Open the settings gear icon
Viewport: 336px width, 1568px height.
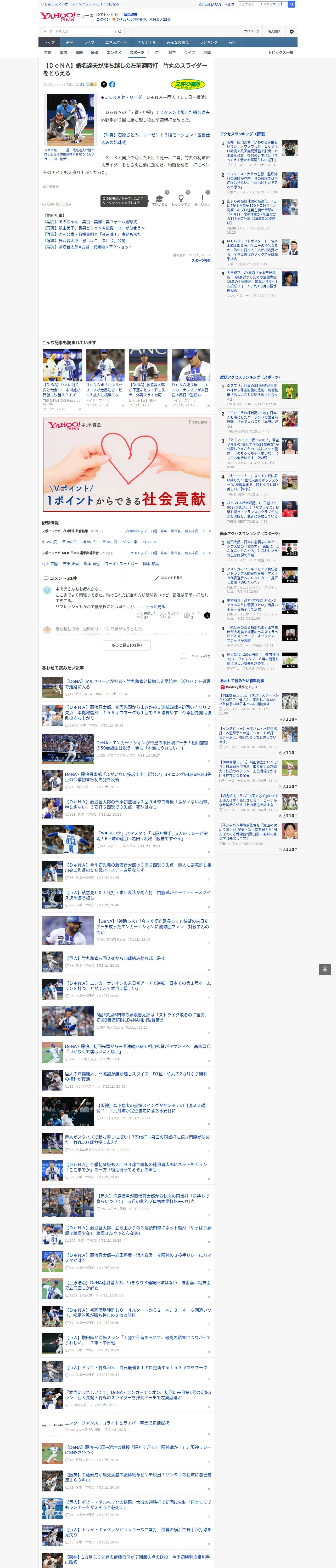click(292, 31)
